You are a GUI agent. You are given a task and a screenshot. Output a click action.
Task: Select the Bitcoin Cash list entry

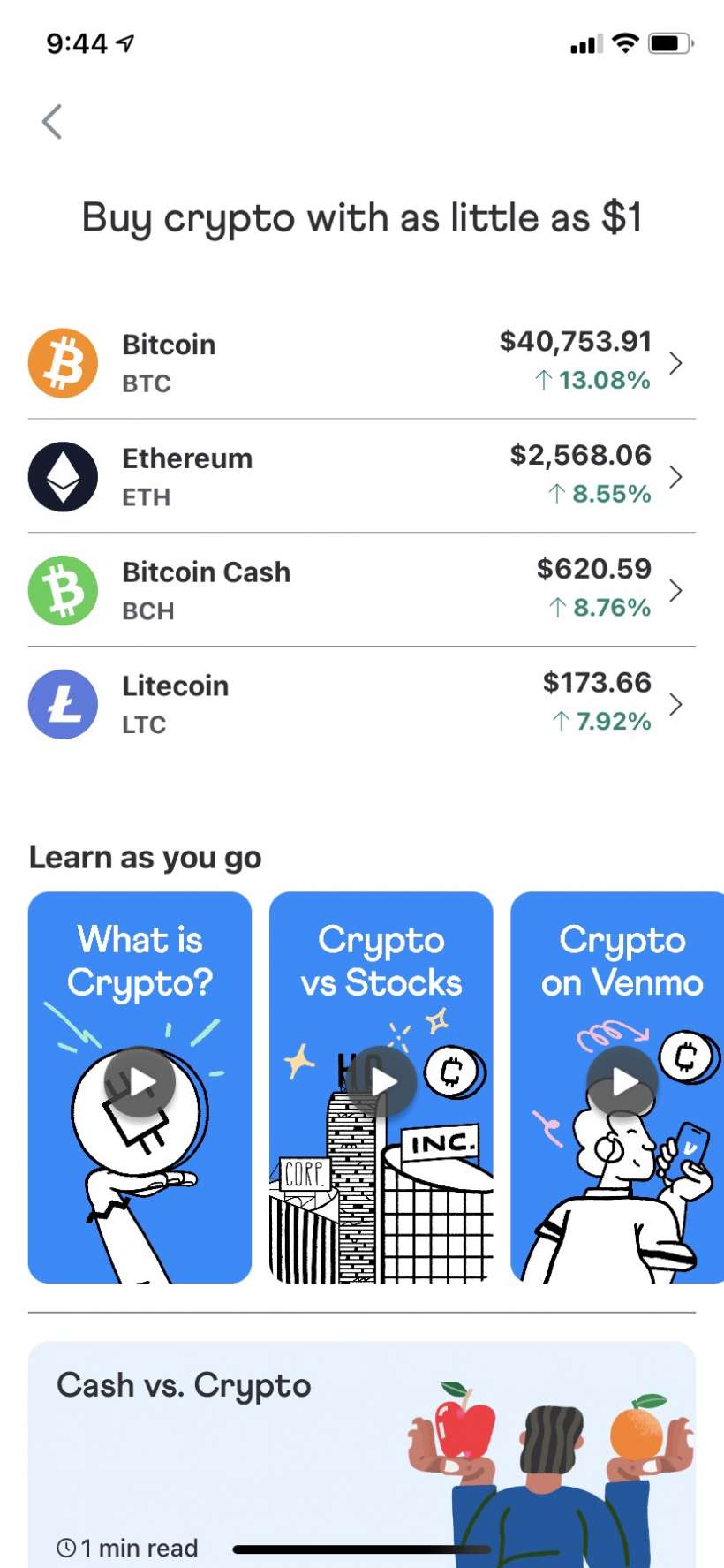353,590
